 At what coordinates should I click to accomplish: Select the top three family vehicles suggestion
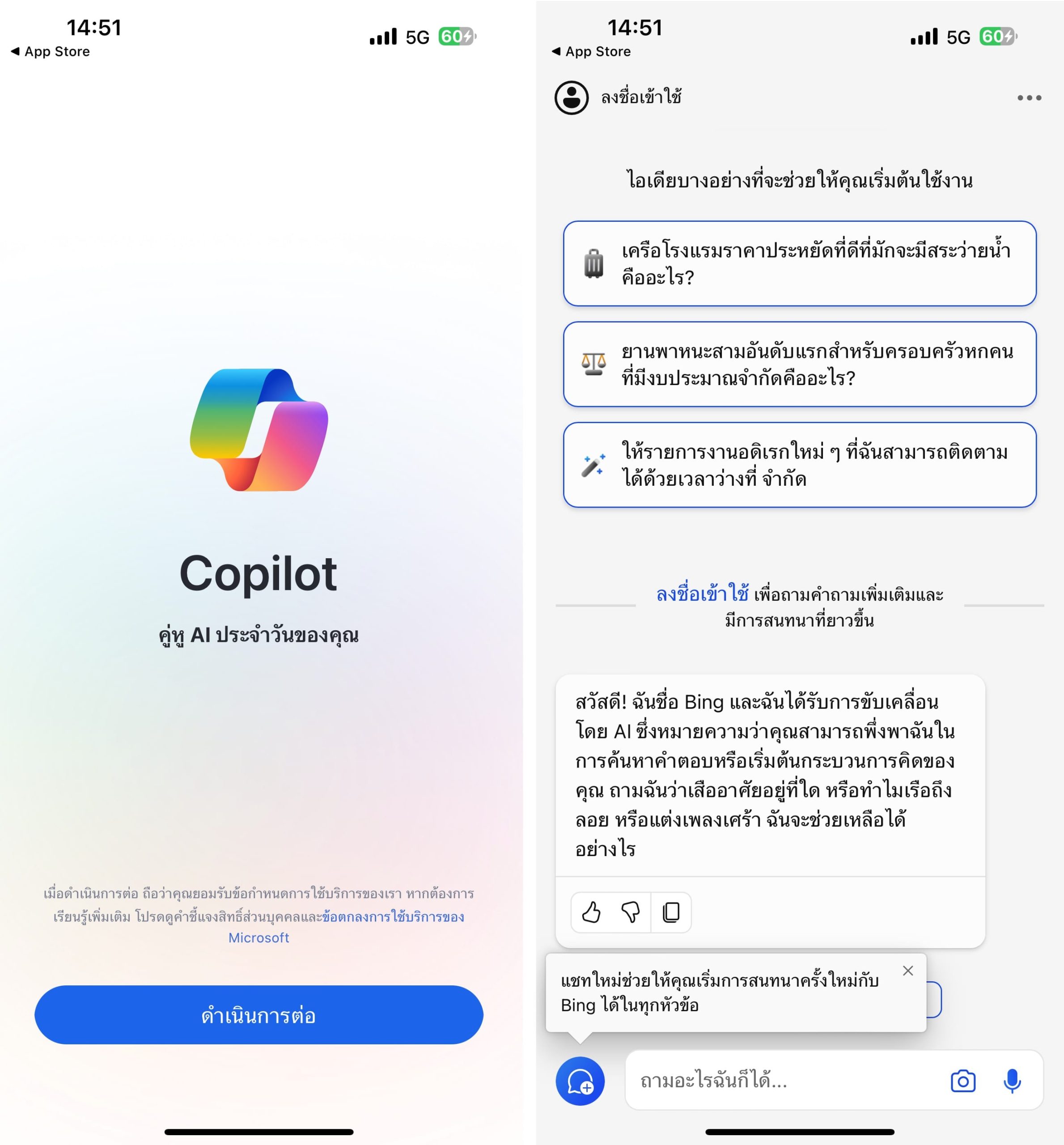tap(799, 365)
